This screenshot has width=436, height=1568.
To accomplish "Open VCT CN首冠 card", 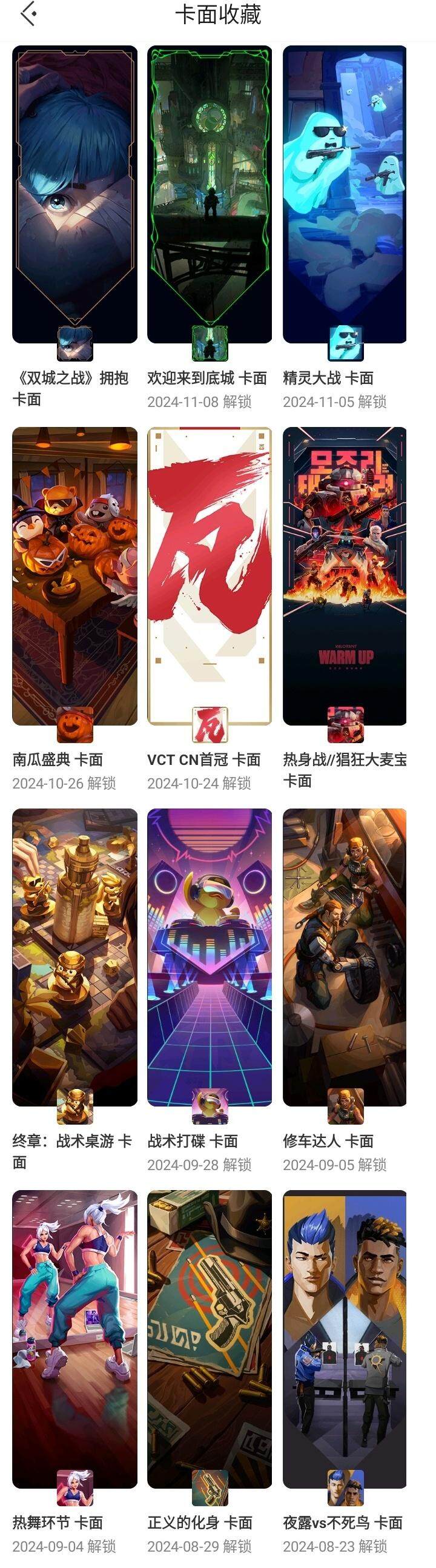I will [210, 575].
